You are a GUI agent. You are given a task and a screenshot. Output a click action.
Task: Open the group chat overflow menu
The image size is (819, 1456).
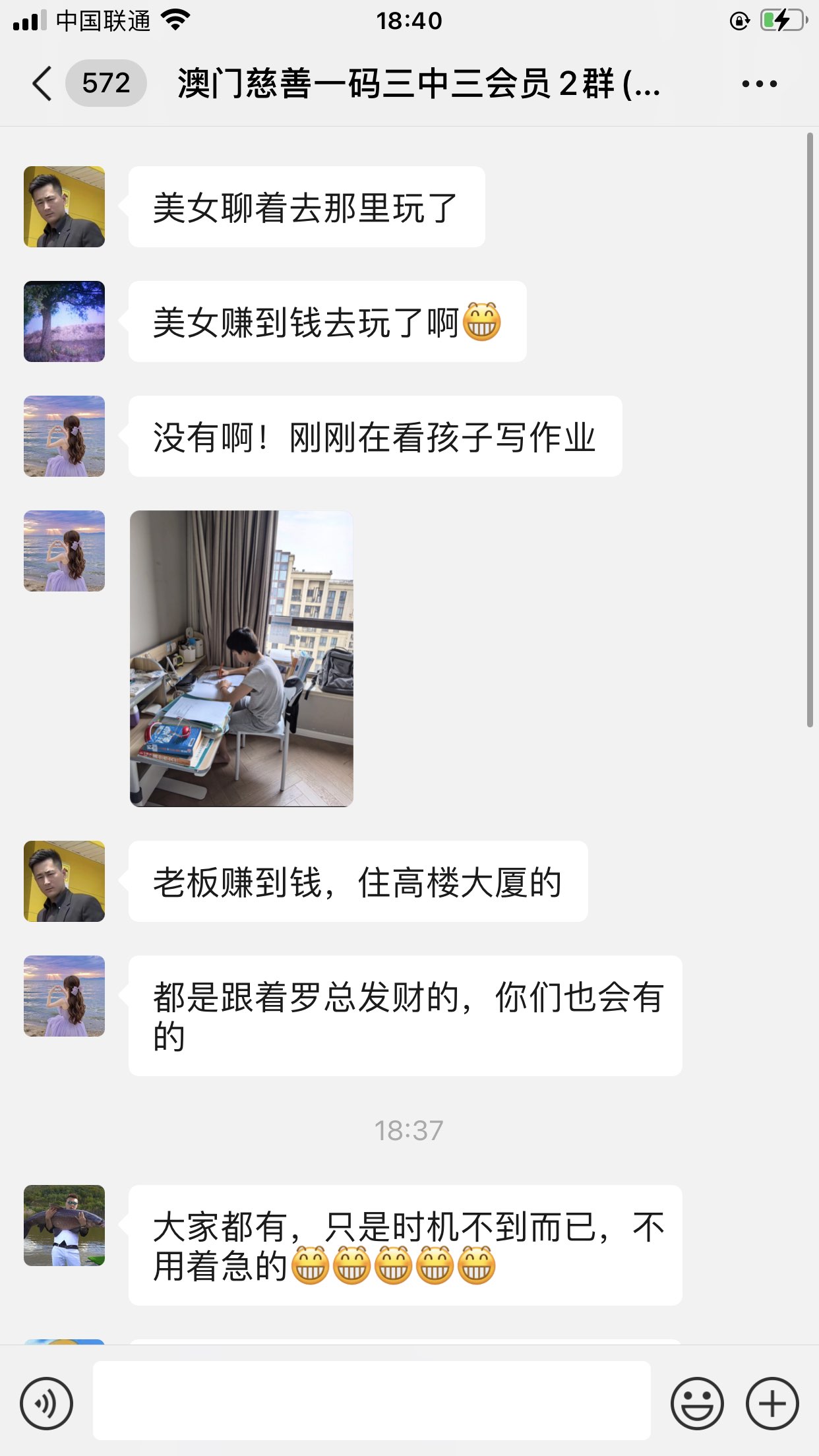coord(759,84)
